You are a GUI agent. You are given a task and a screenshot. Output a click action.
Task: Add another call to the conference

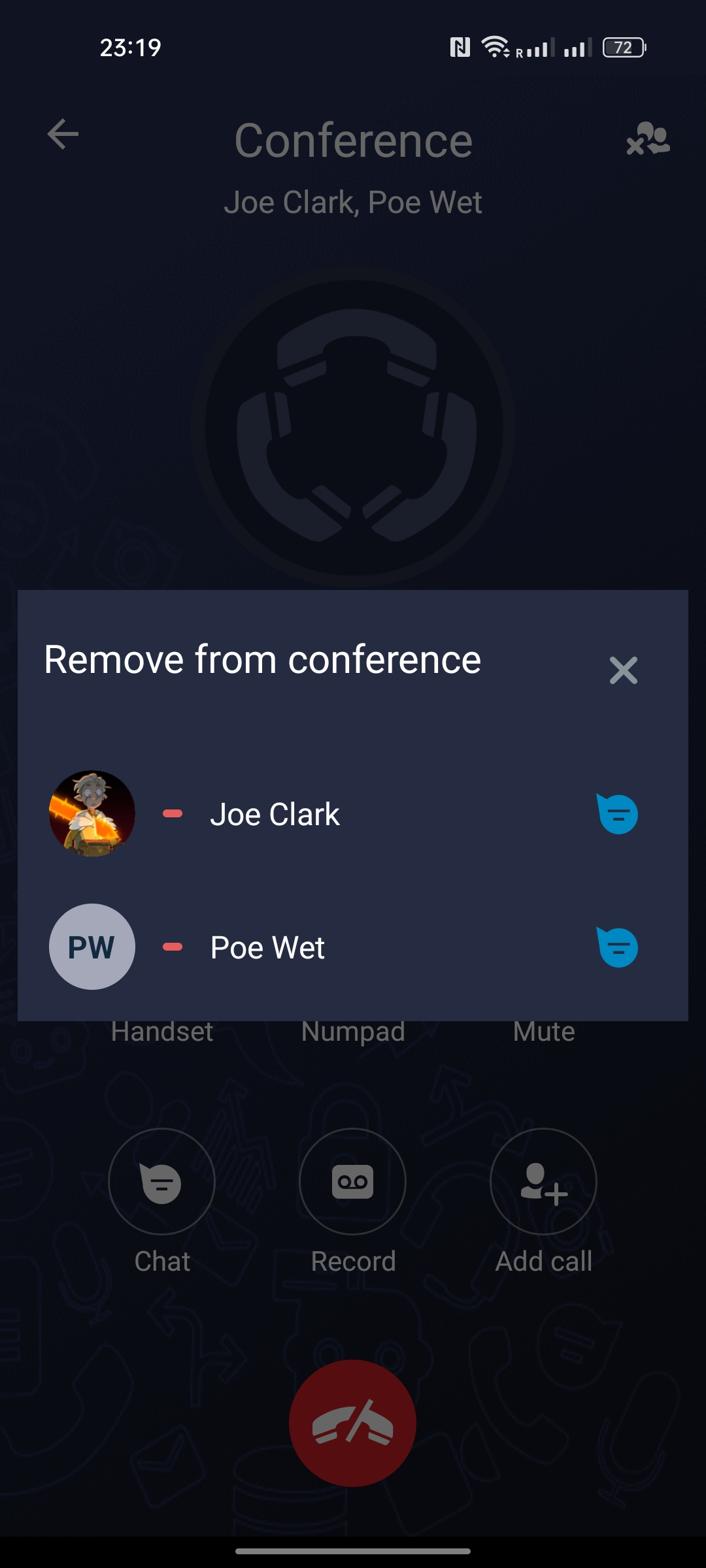coord(543,1182)
